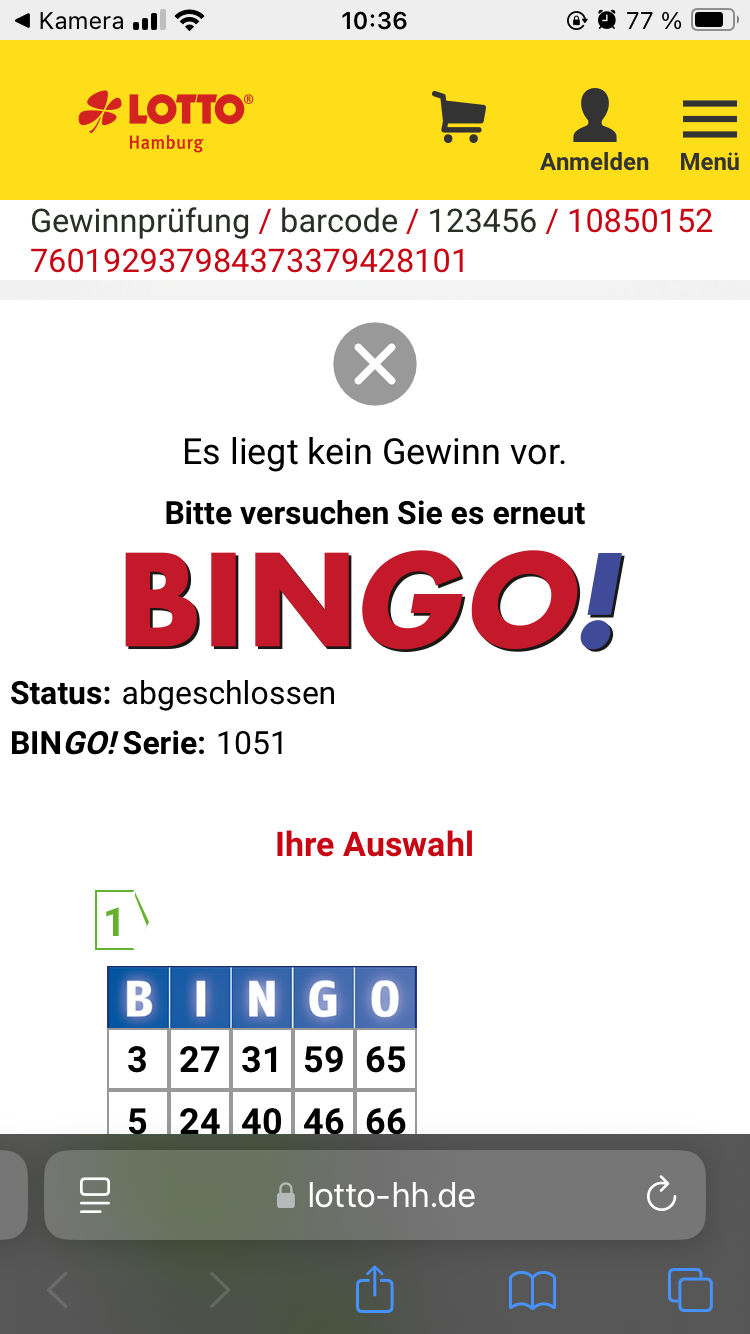The height and width of the screenshot is (1334, 750).
Task: Open Safari page settings icon
Action: pyautogui.click(x=95, y=1195)
